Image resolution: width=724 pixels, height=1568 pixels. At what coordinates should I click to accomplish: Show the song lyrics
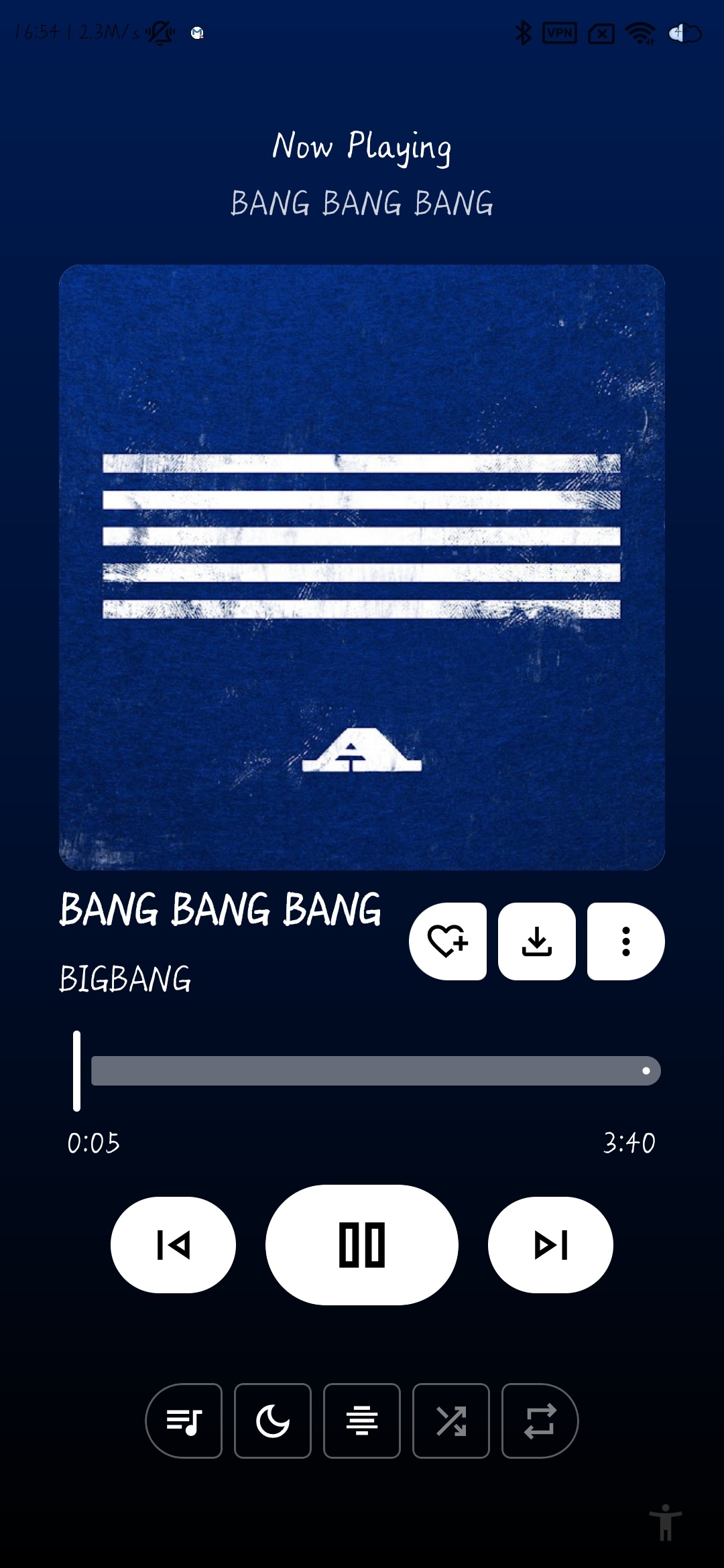tap(362, 1421)
